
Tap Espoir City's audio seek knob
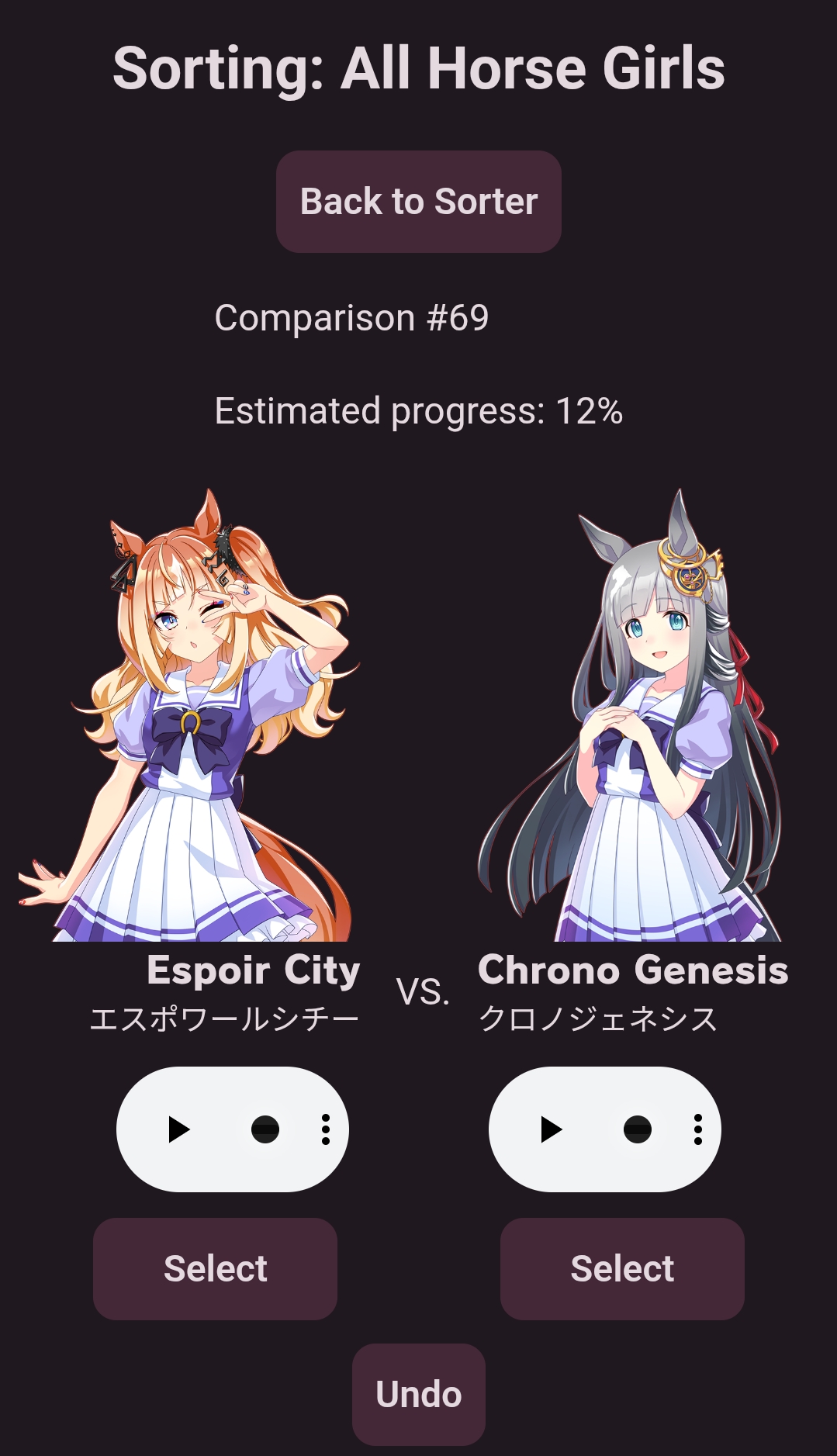(265, 1129)
